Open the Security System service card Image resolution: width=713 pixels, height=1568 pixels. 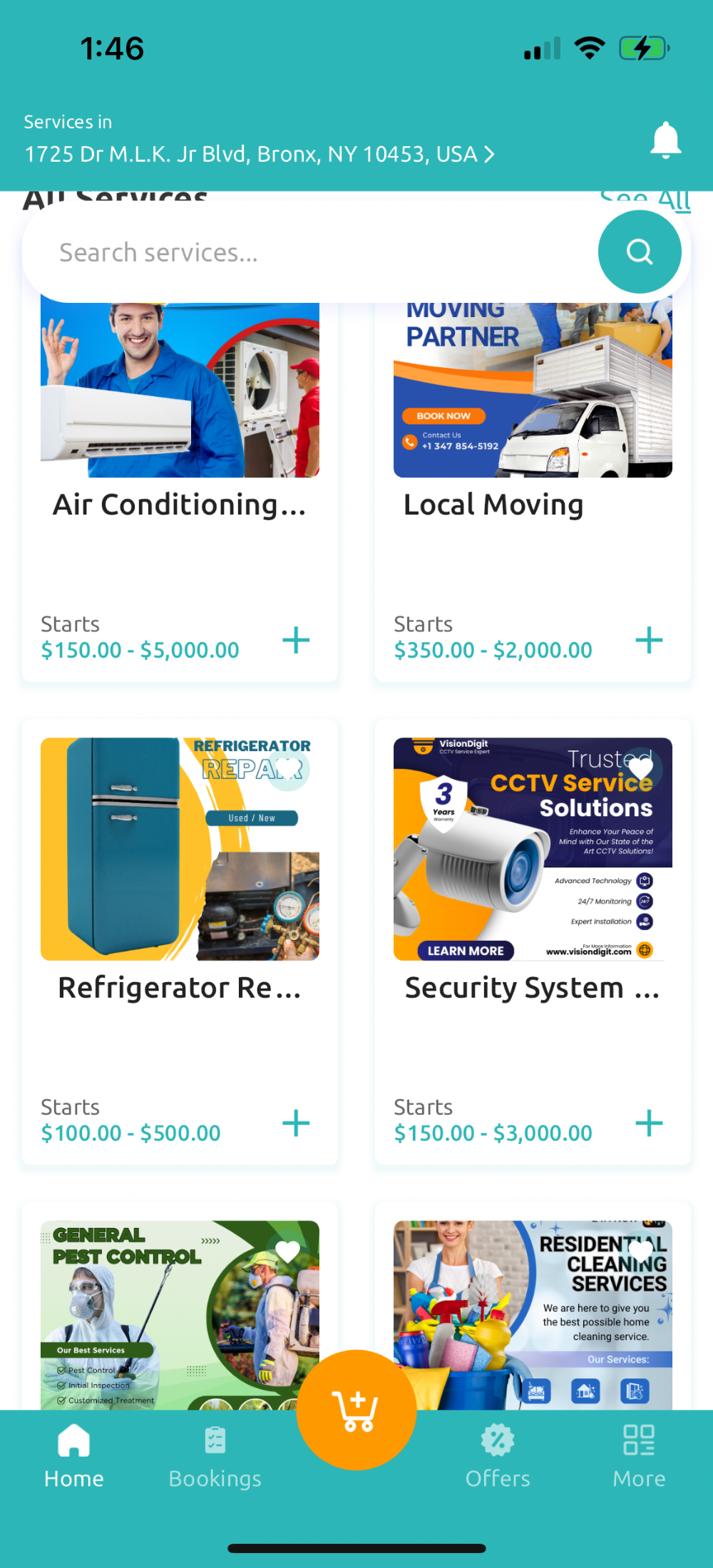pos(533,987)
